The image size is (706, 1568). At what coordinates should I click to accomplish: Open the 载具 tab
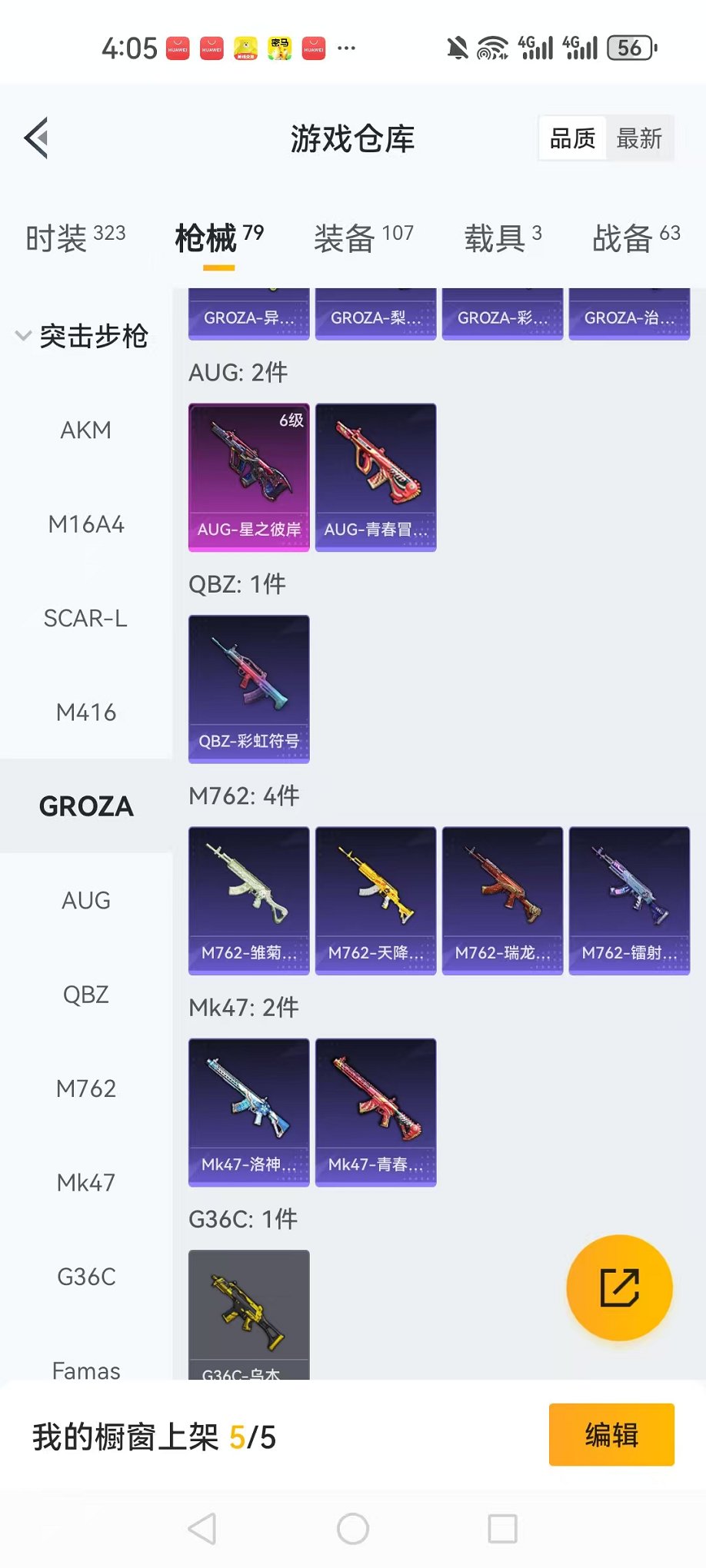(x=502, y=238)
